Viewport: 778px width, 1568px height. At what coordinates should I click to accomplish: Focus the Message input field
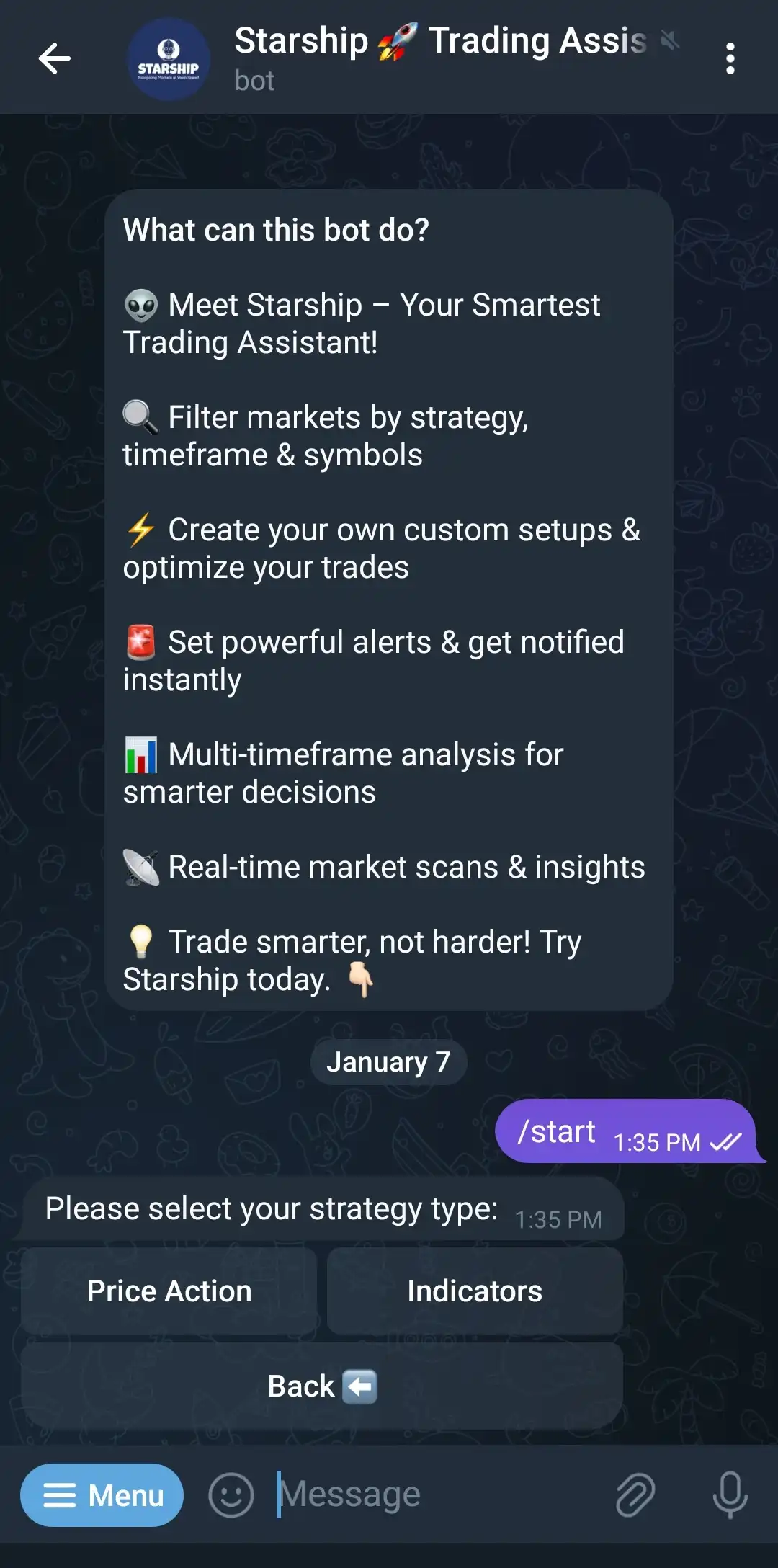pos(432,1495)
